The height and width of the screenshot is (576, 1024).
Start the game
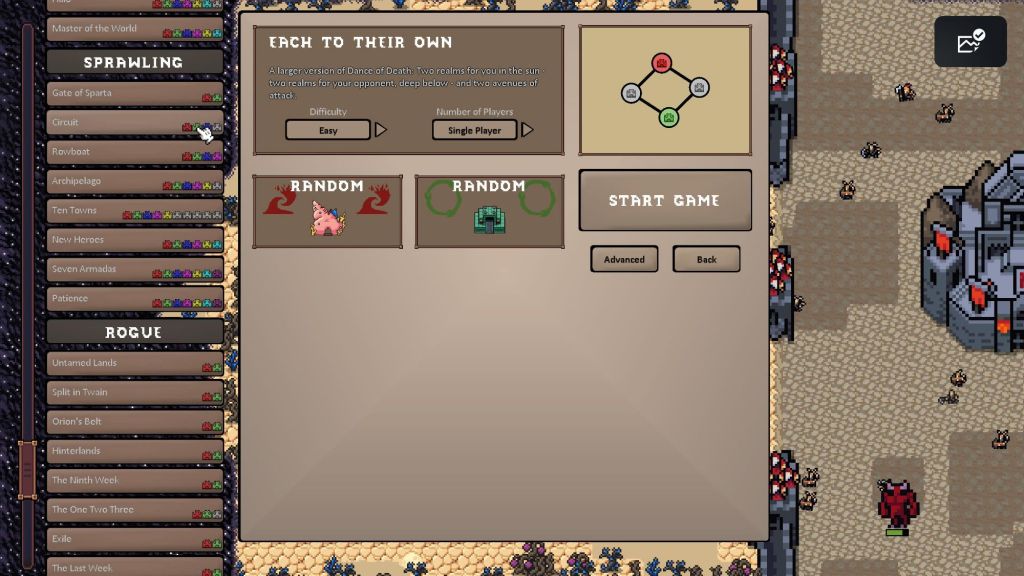(x=665, y=200)
